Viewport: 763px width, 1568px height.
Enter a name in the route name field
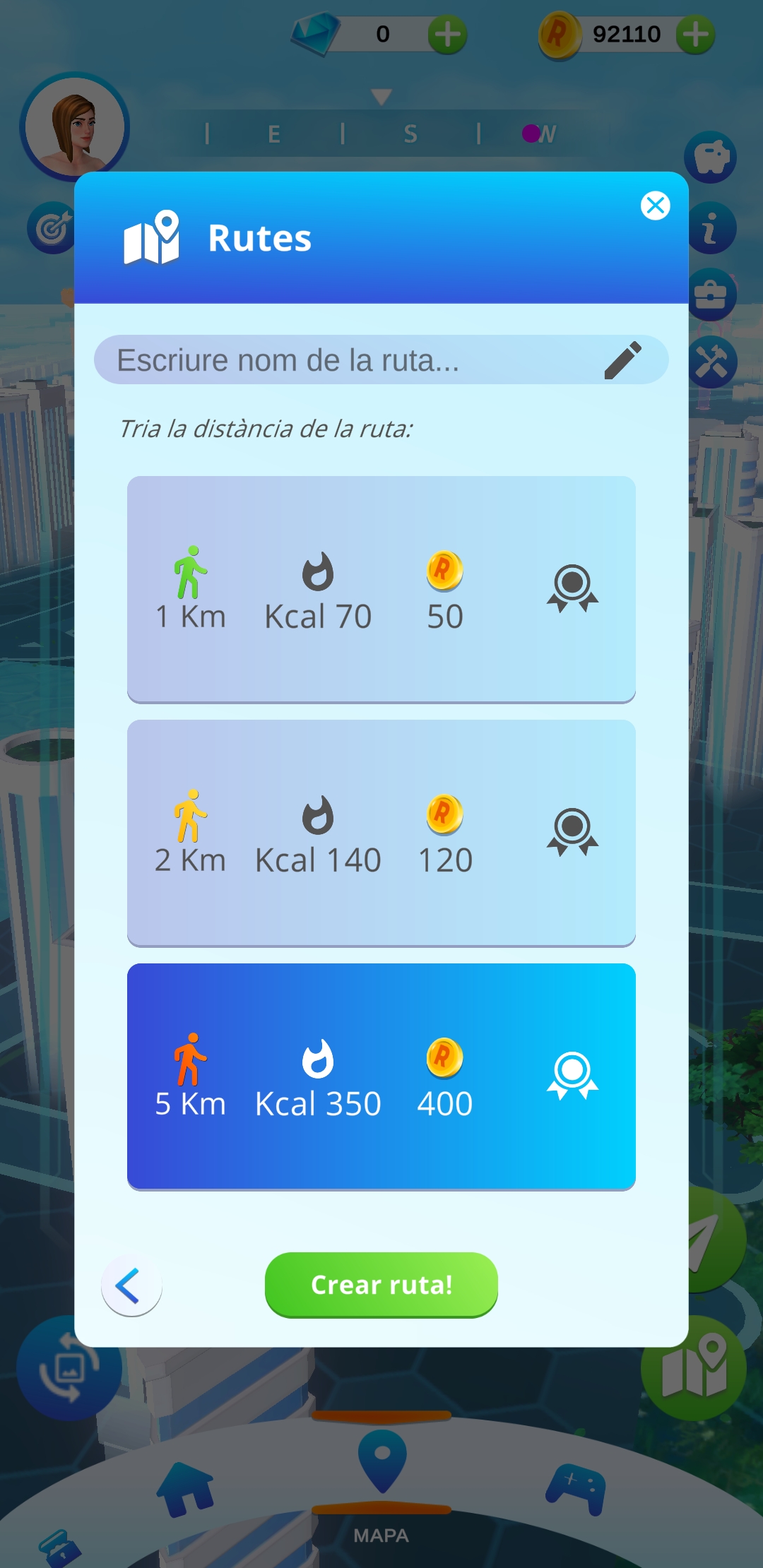tap(353, 360)
